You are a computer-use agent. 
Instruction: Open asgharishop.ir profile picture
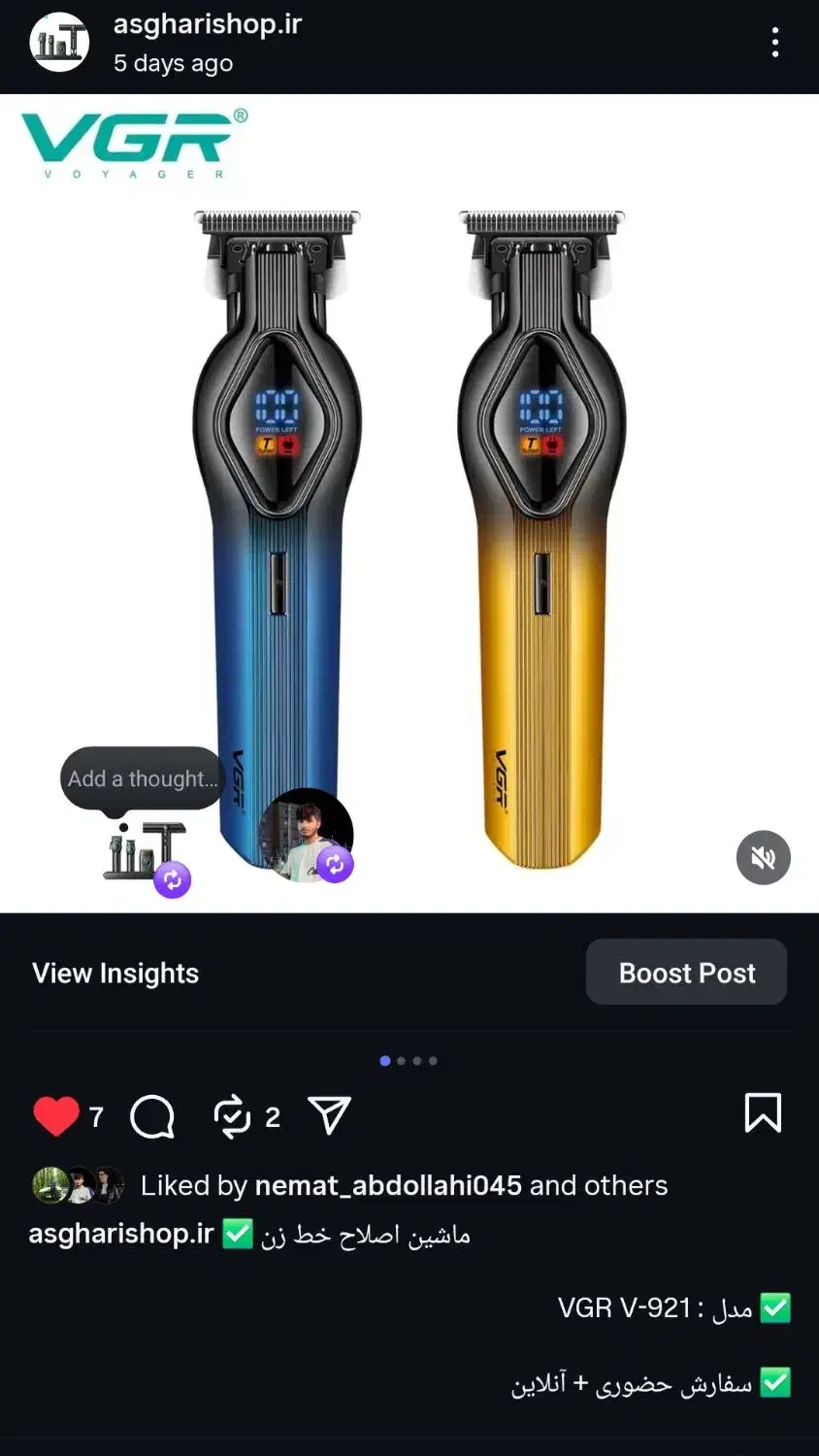[59, 43]
